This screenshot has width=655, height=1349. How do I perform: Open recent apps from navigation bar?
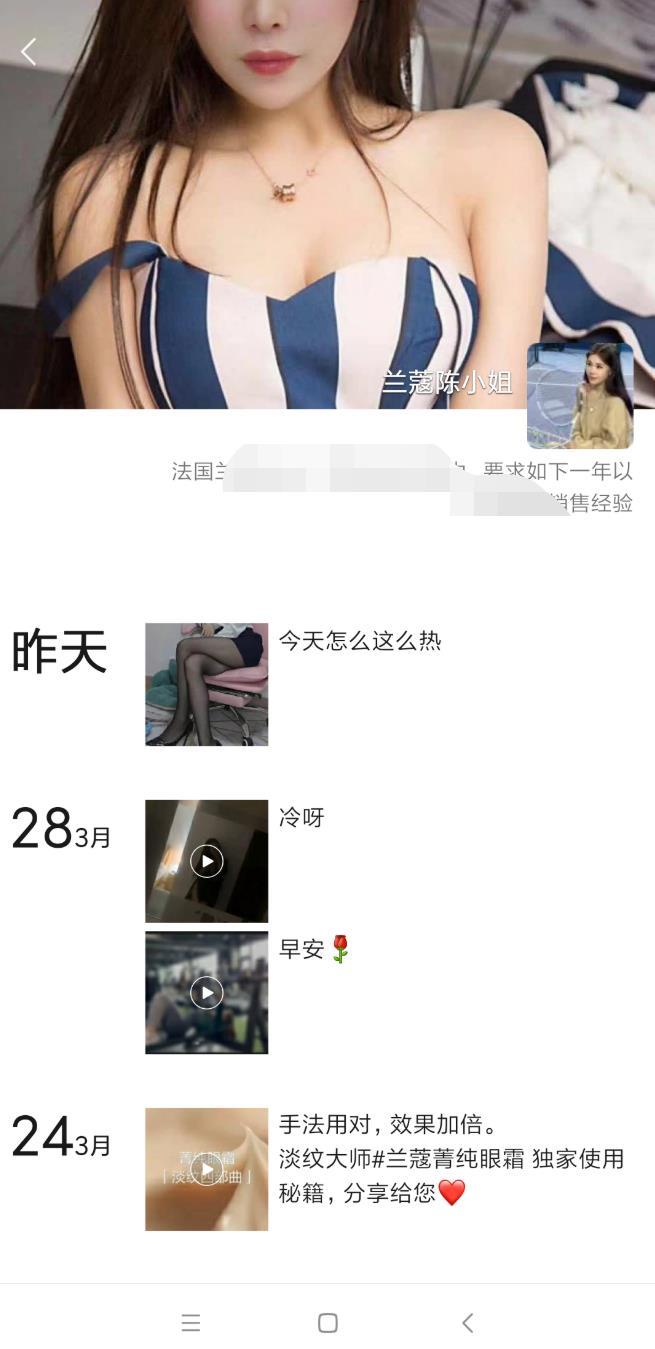pos(191,1323)
